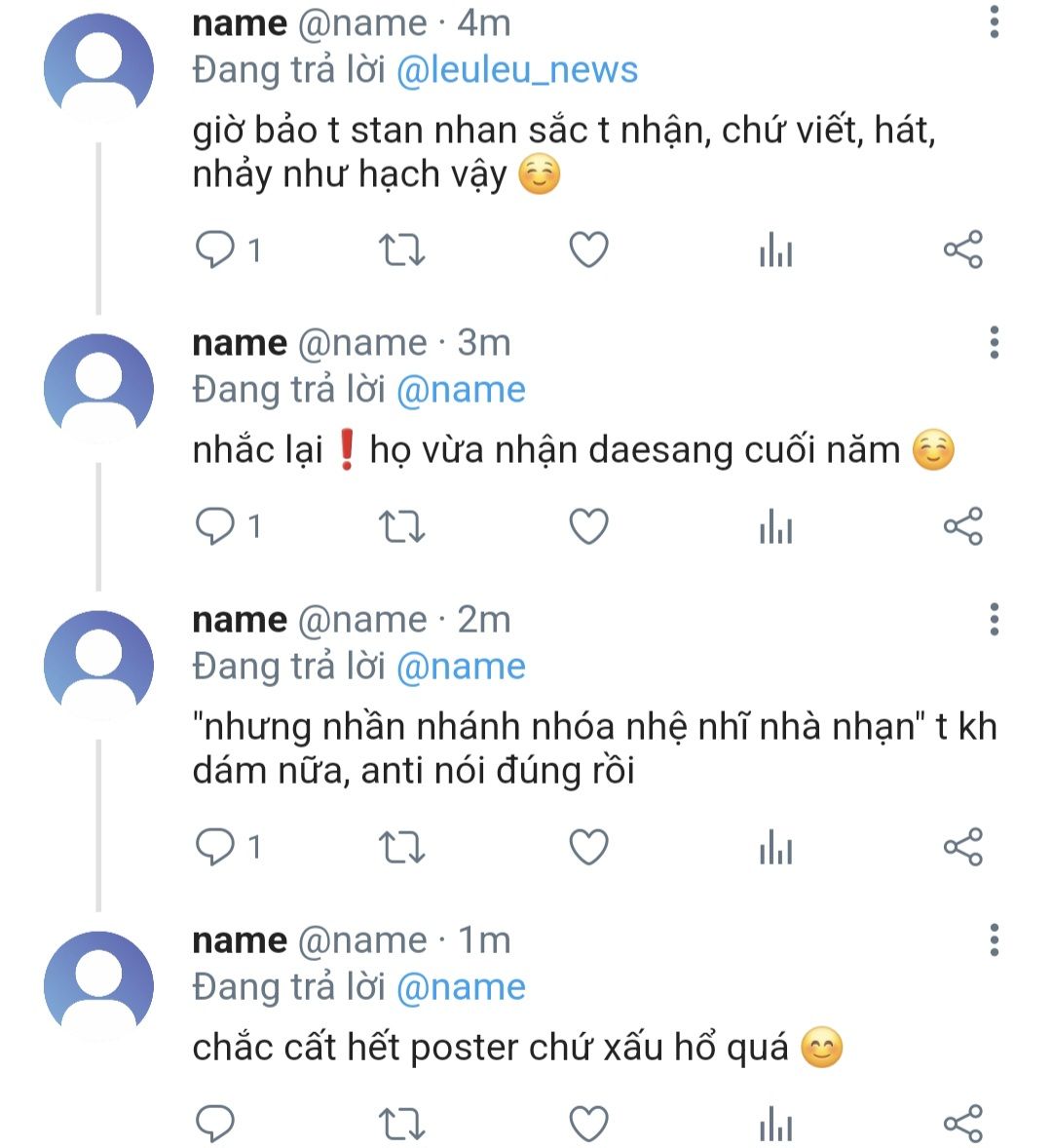The height and width of the screenshot is (1148, 1052).
Task: Share the "cất hết poster" tweet
Action: click(962, 1124)
